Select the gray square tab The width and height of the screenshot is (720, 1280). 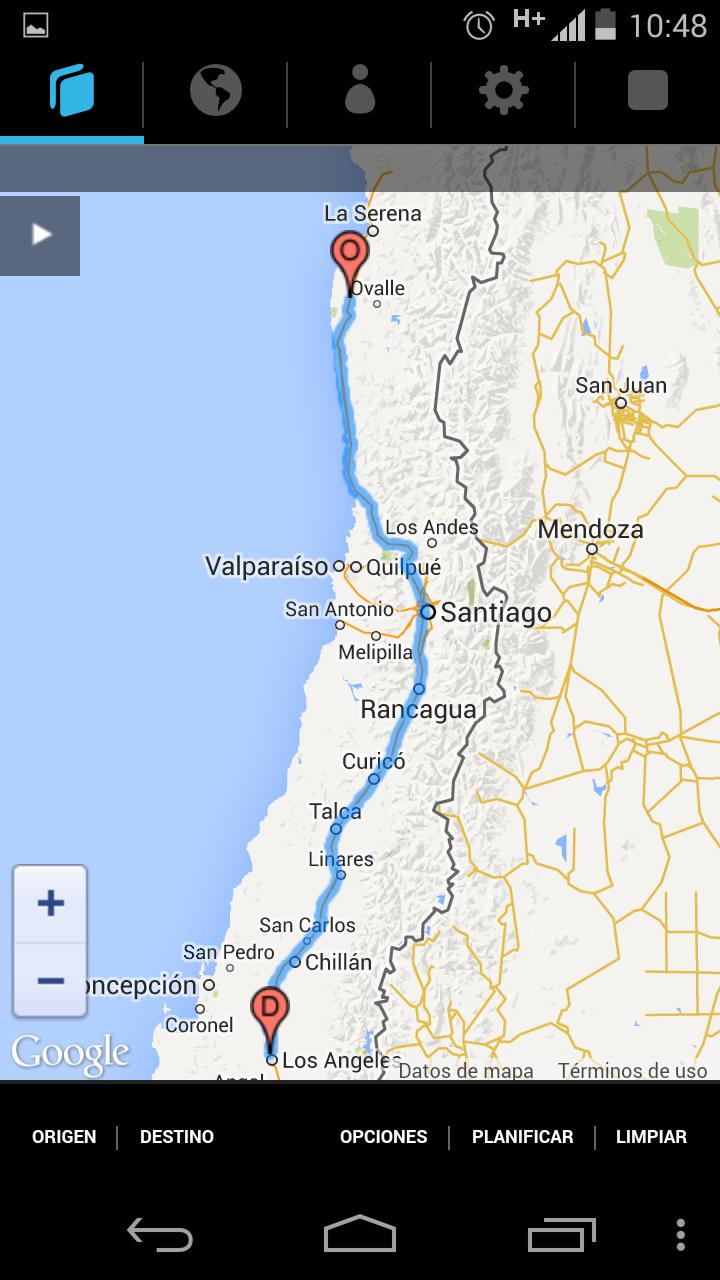pyautogui.click(x=647, y=92)
